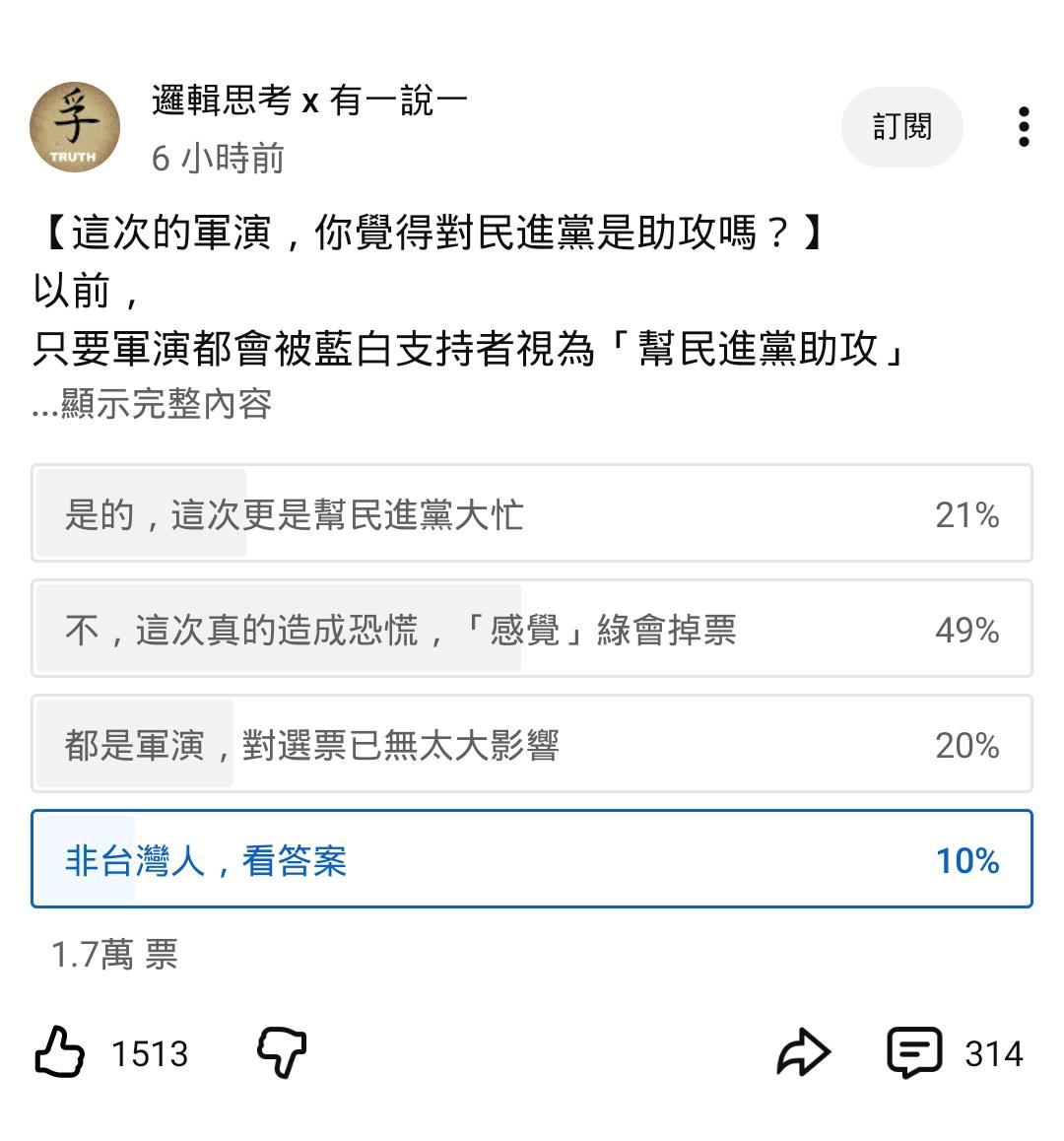
Task: Open the channel named 邏輯思考 x 有一說一
Action: pos(308,98)
